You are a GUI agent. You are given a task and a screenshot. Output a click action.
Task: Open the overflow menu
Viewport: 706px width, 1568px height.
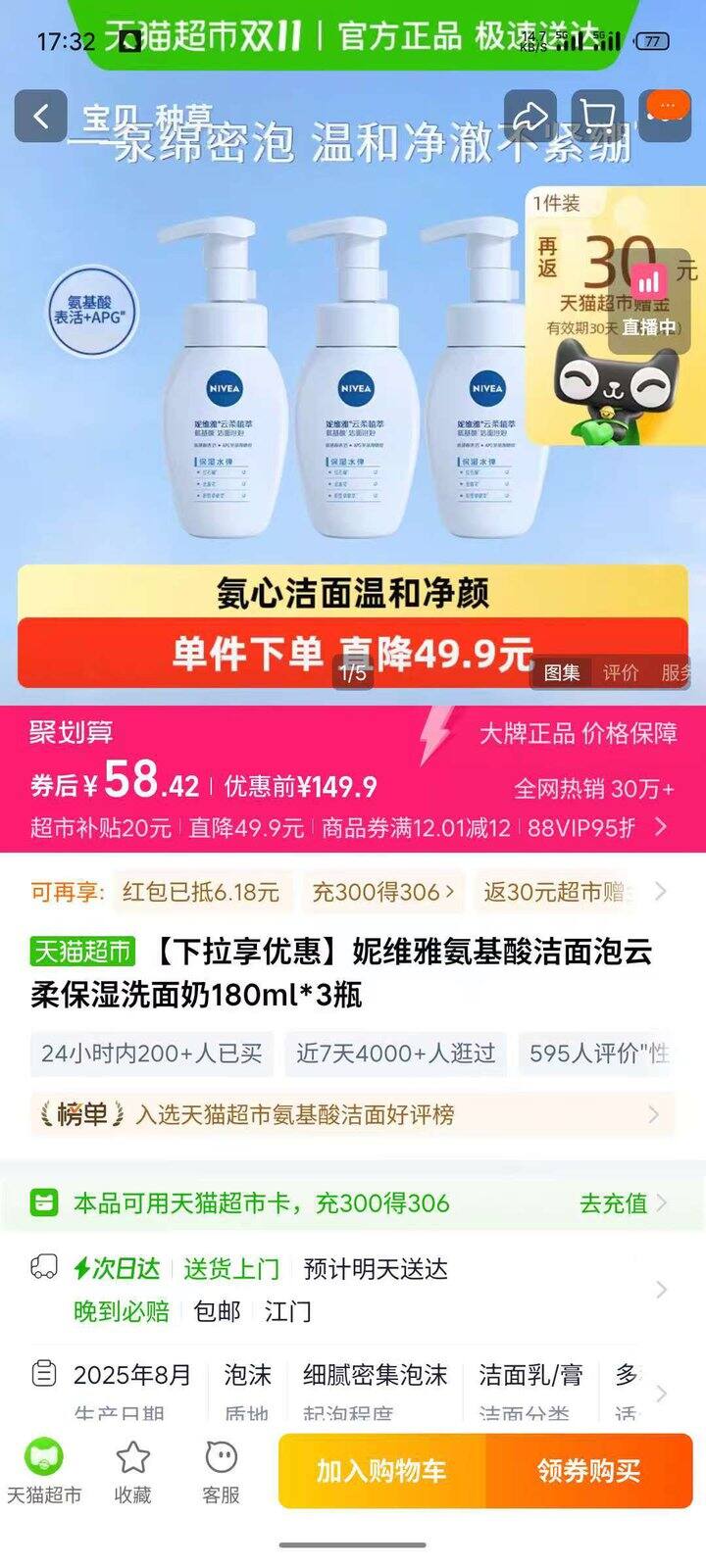668,106
